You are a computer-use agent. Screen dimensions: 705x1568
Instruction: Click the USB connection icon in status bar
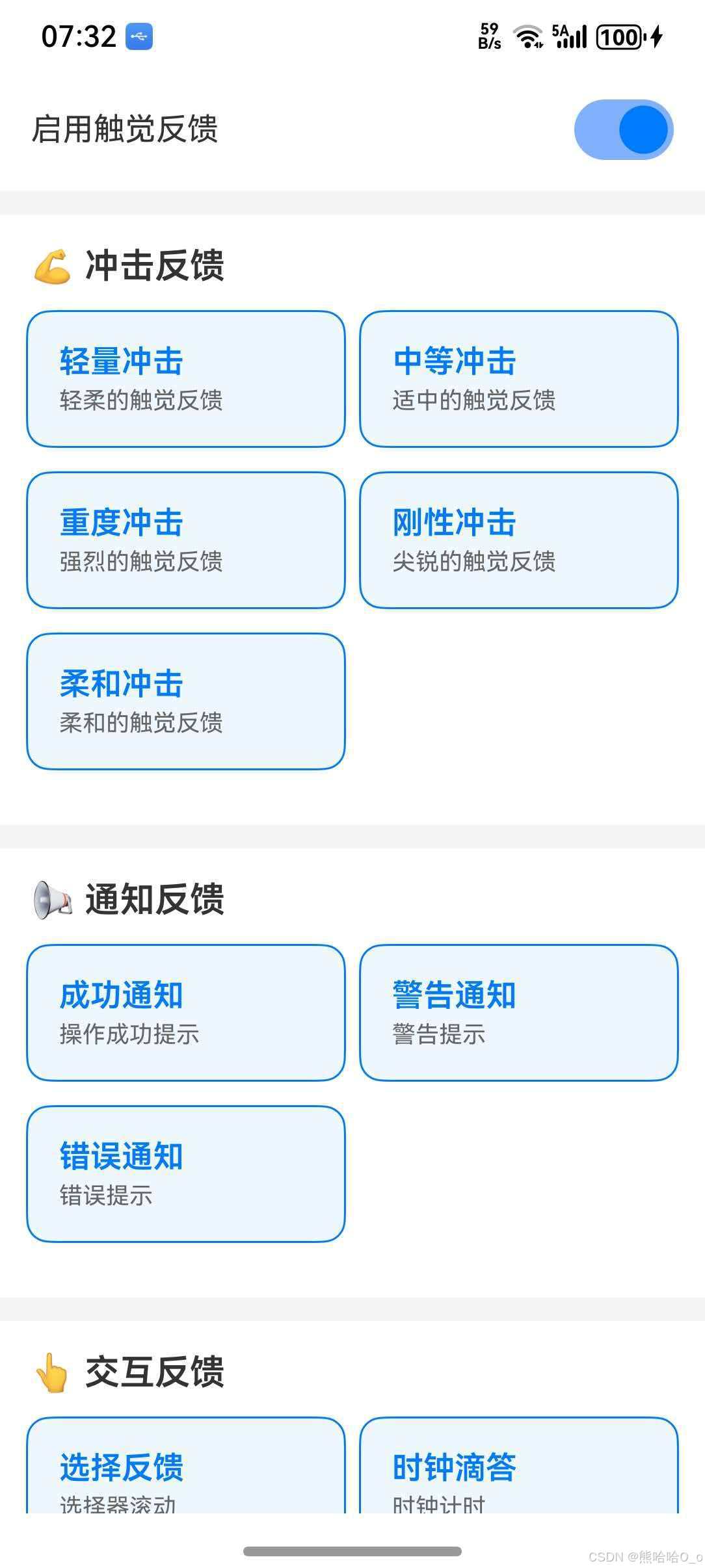[139, 37]
